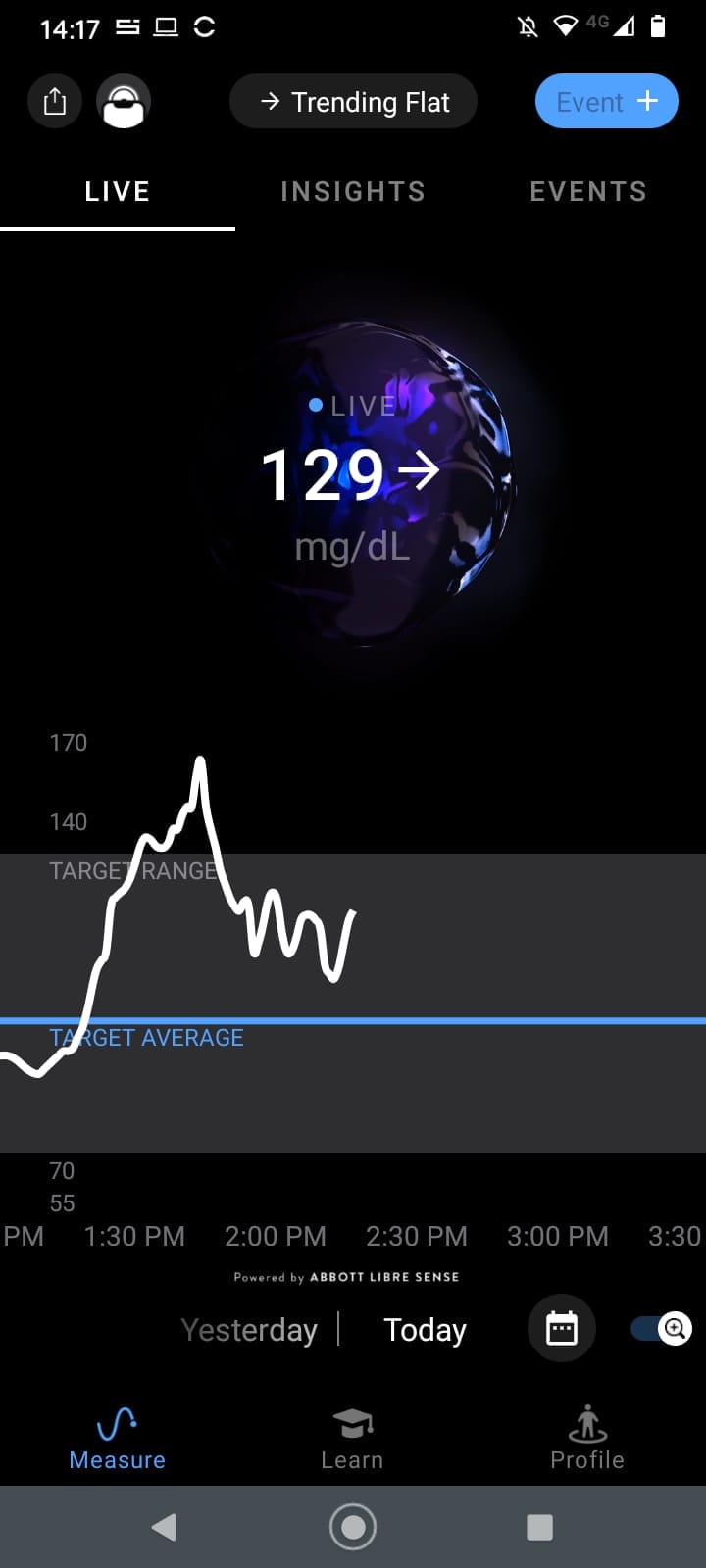Screen dimensions: 706x1568
Task: Open the Measure section
Action: [118, 1439]
